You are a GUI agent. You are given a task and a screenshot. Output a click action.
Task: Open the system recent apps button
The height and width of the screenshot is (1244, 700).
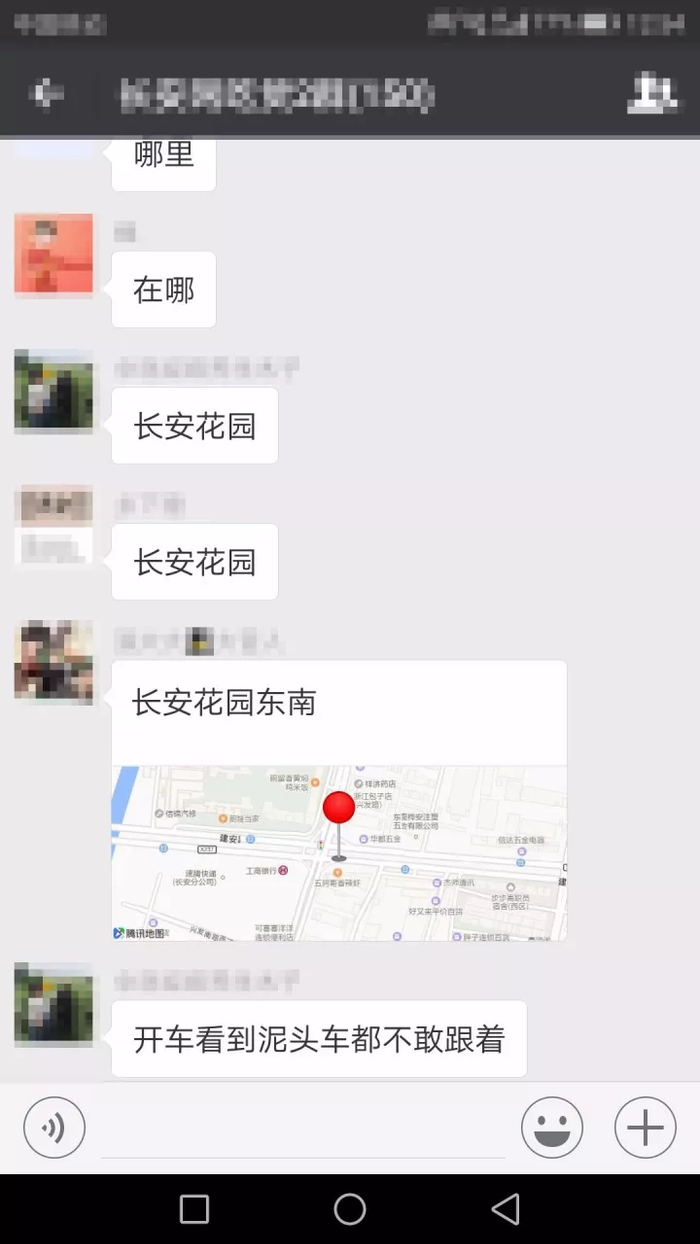click(x=194, y=1209)
